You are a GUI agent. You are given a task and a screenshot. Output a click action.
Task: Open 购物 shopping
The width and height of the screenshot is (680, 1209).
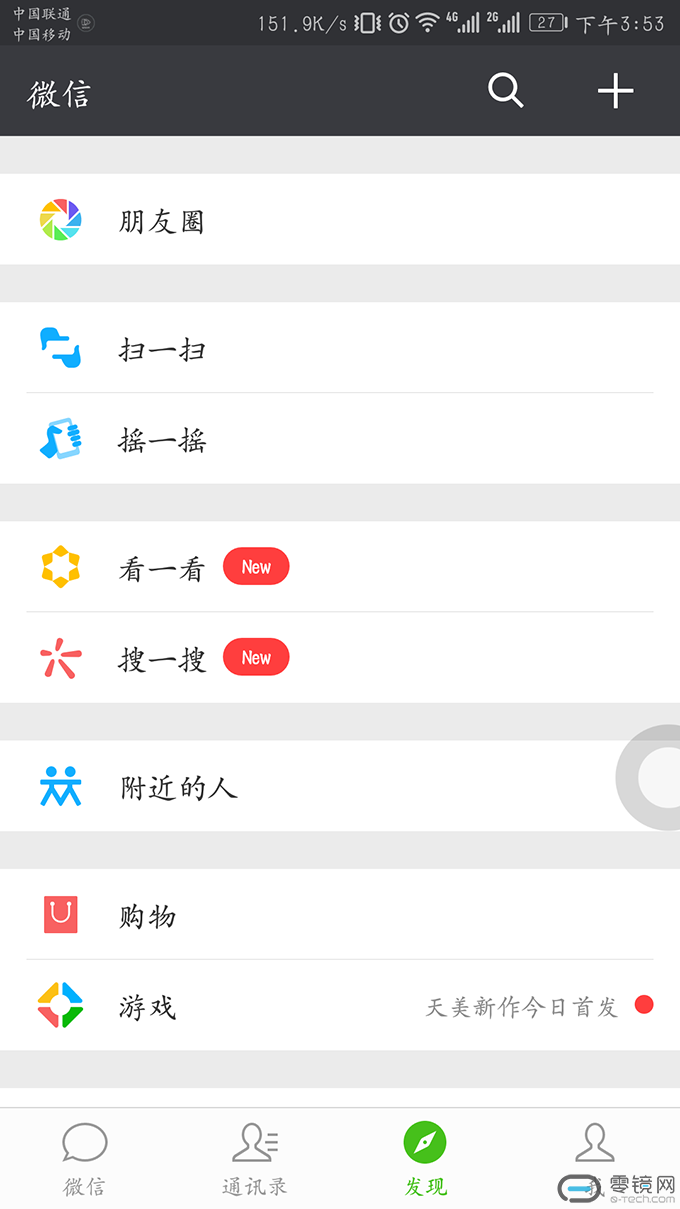click(x=340, y=915)
